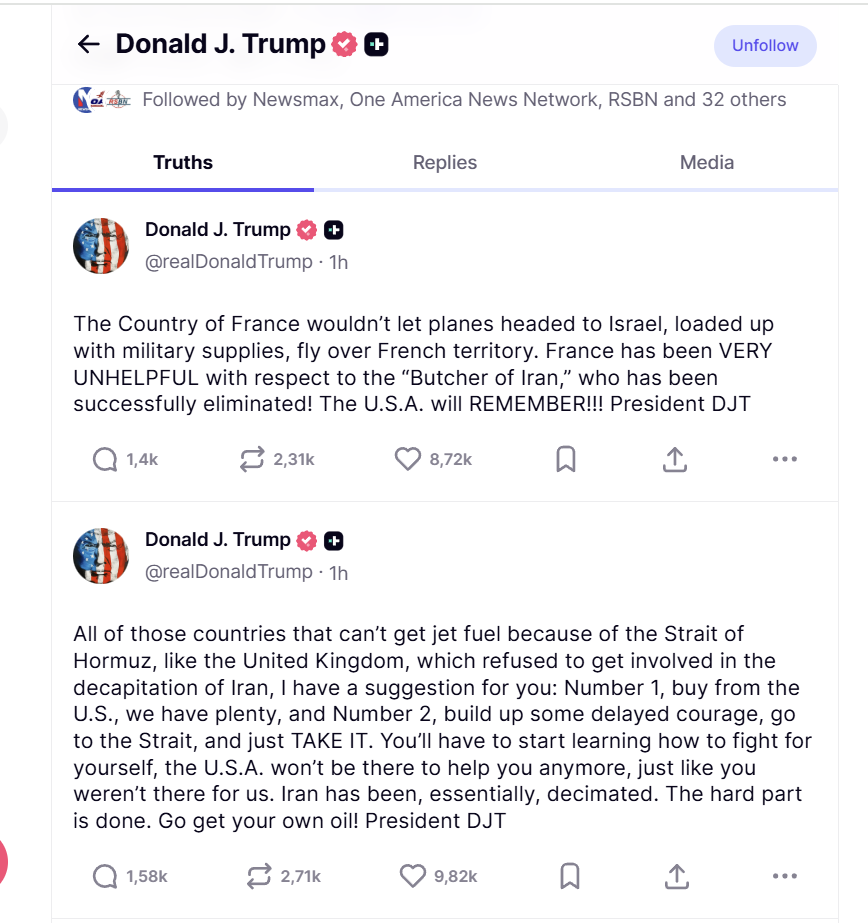The width and height of the screenshot is (868, 923).
Task: Open more options on the Strait of Hormuz post
Action: click(x=785, y=876)
